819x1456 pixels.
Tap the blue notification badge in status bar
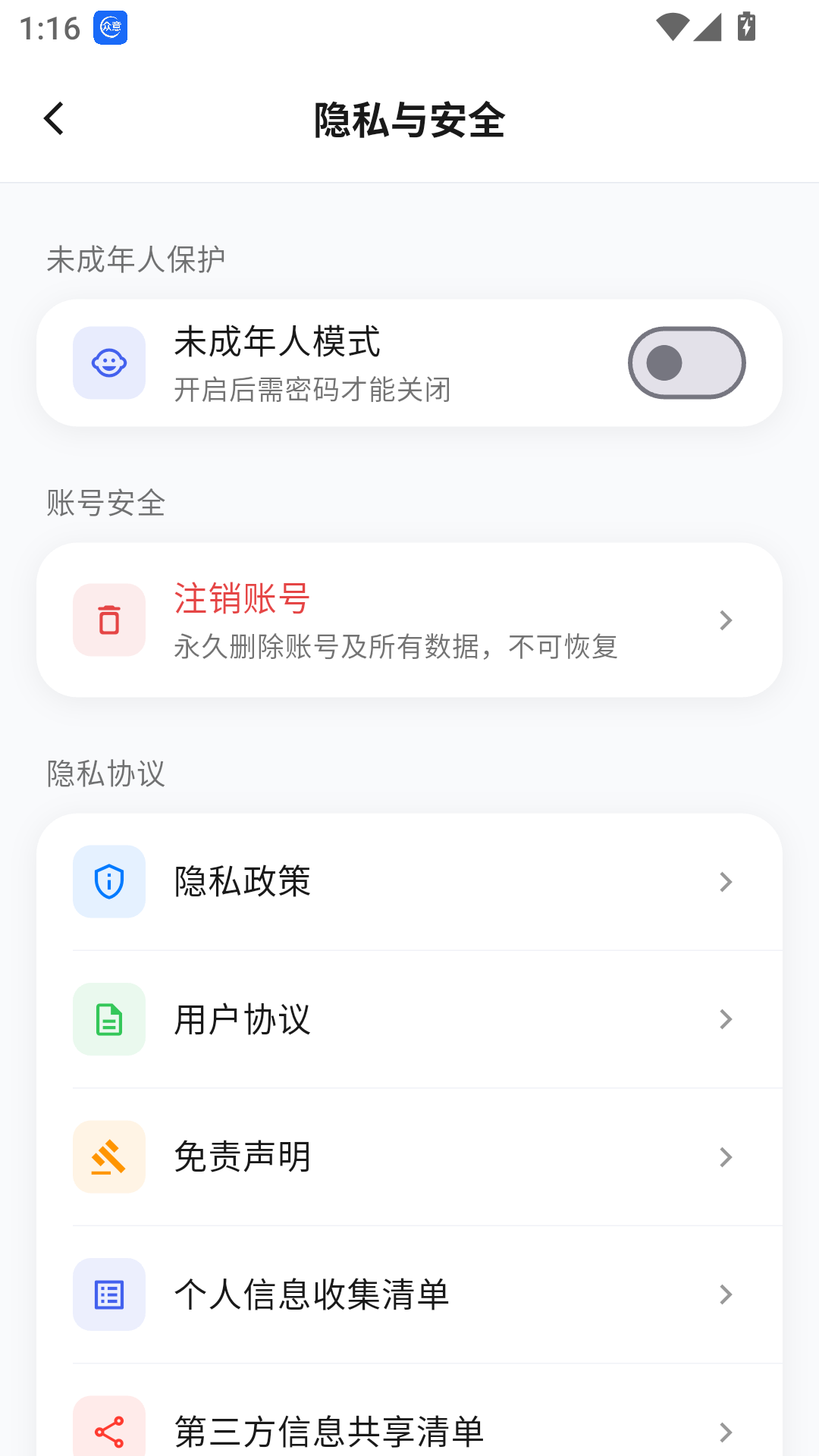click(x=108, y=26)
